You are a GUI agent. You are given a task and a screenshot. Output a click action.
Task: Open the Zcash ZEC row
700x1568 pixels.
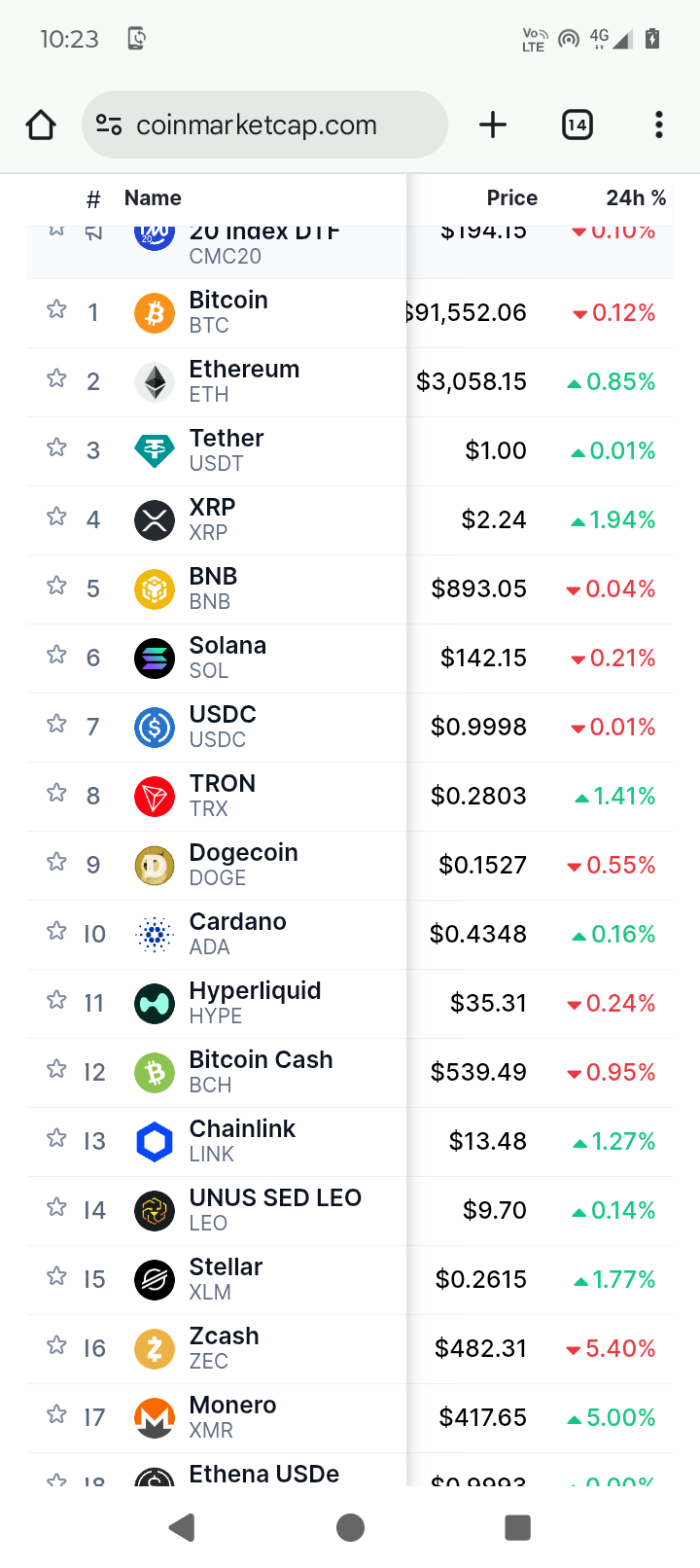click(x=350, y=1349)
